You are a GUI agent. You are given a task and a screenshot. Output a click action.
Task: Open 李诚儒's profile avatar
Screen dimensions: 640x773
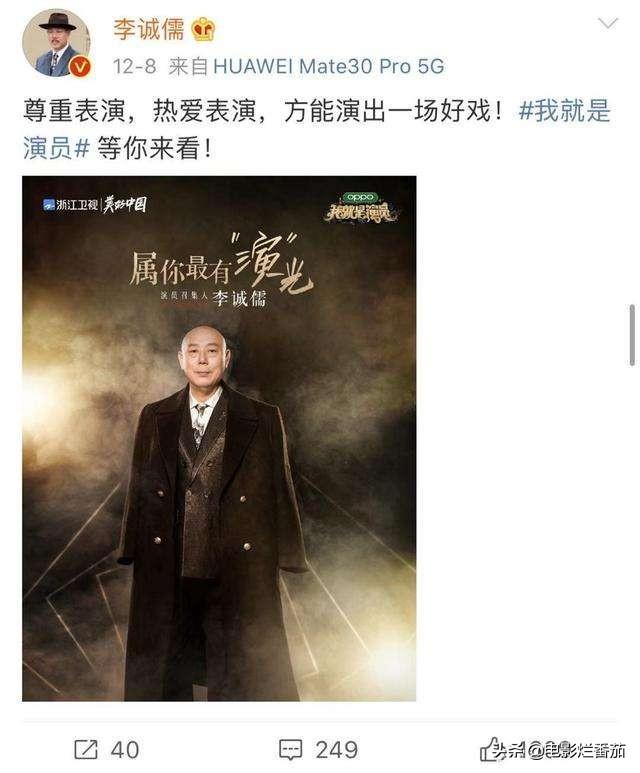[x=55, y=44]
